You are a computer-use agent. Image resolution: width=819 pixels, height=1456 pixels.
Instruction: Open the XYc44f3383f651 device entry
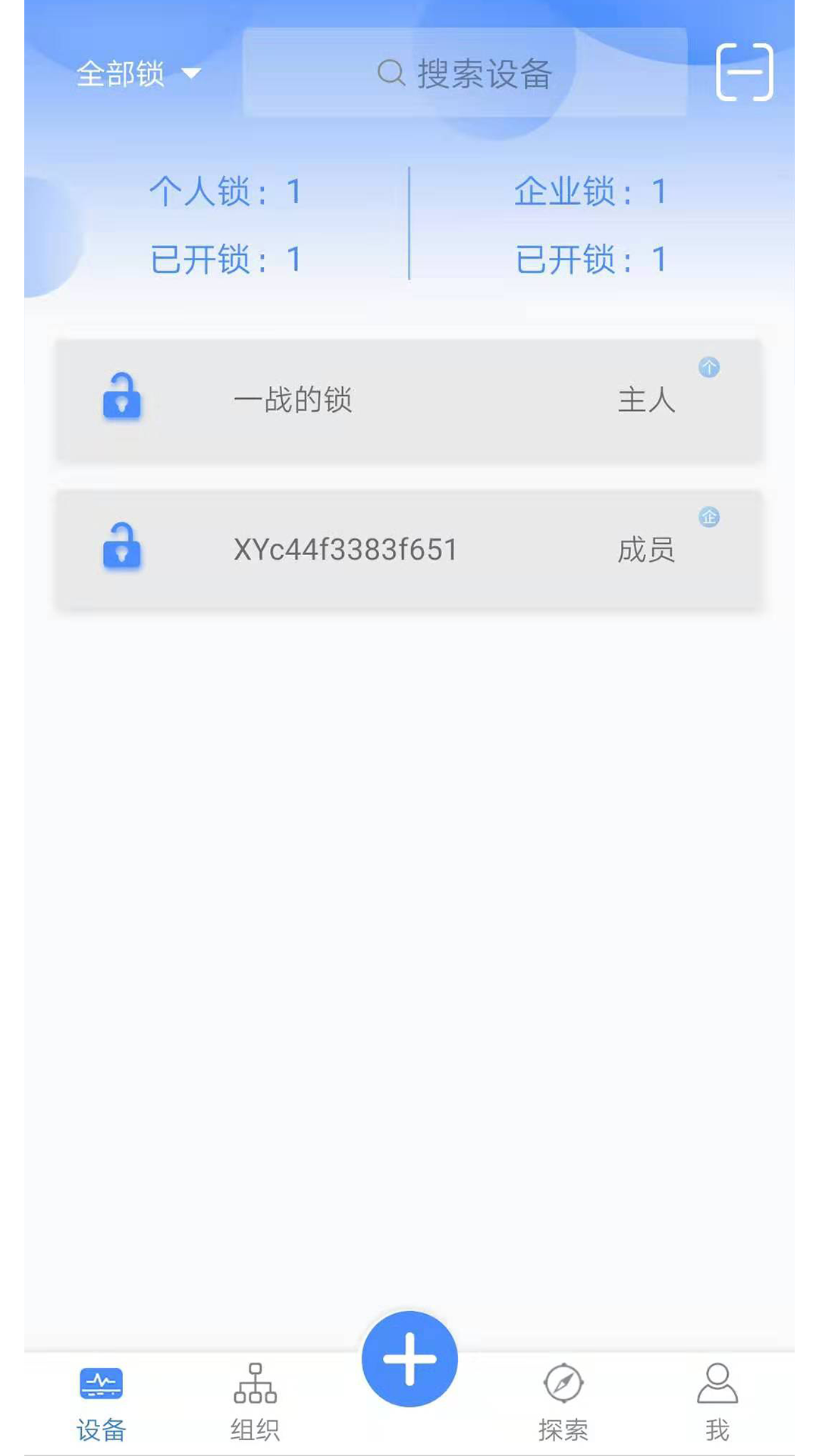(409, 550)
